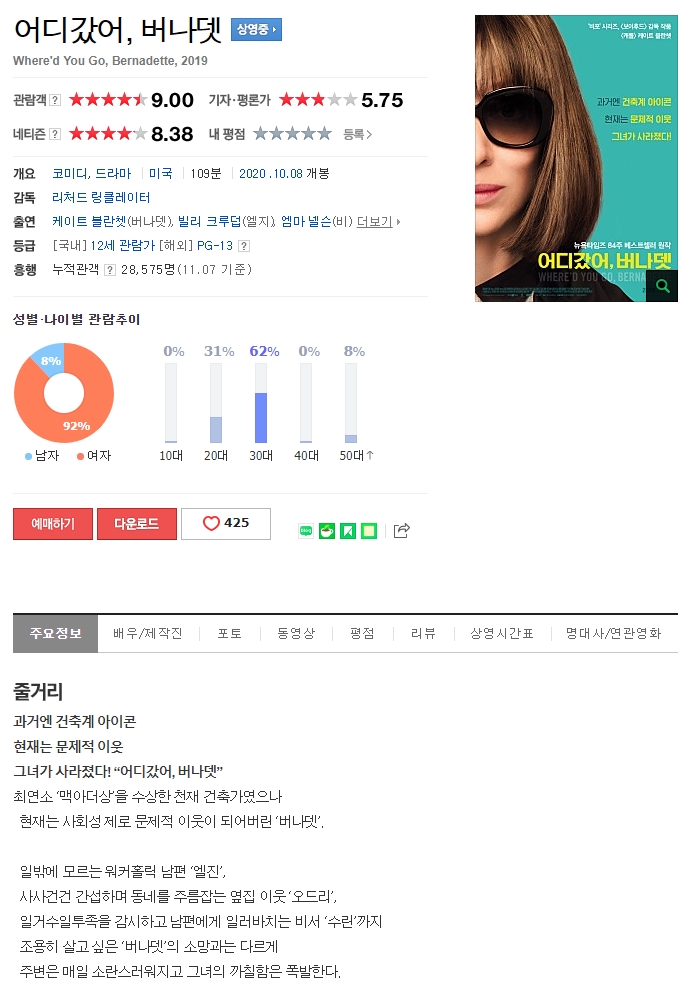Tap the 예매하기 booking button

52,524
